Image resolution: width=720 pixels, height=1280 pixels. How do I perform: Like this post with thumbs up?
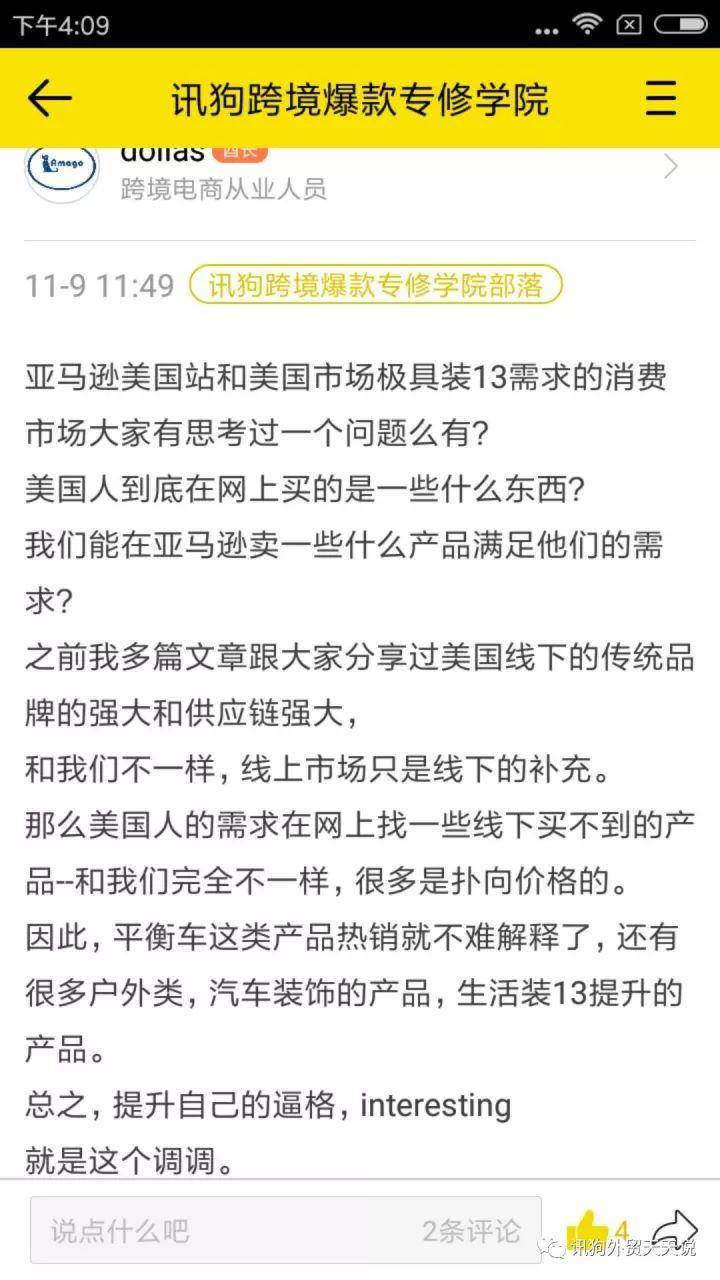point(589,1230)
